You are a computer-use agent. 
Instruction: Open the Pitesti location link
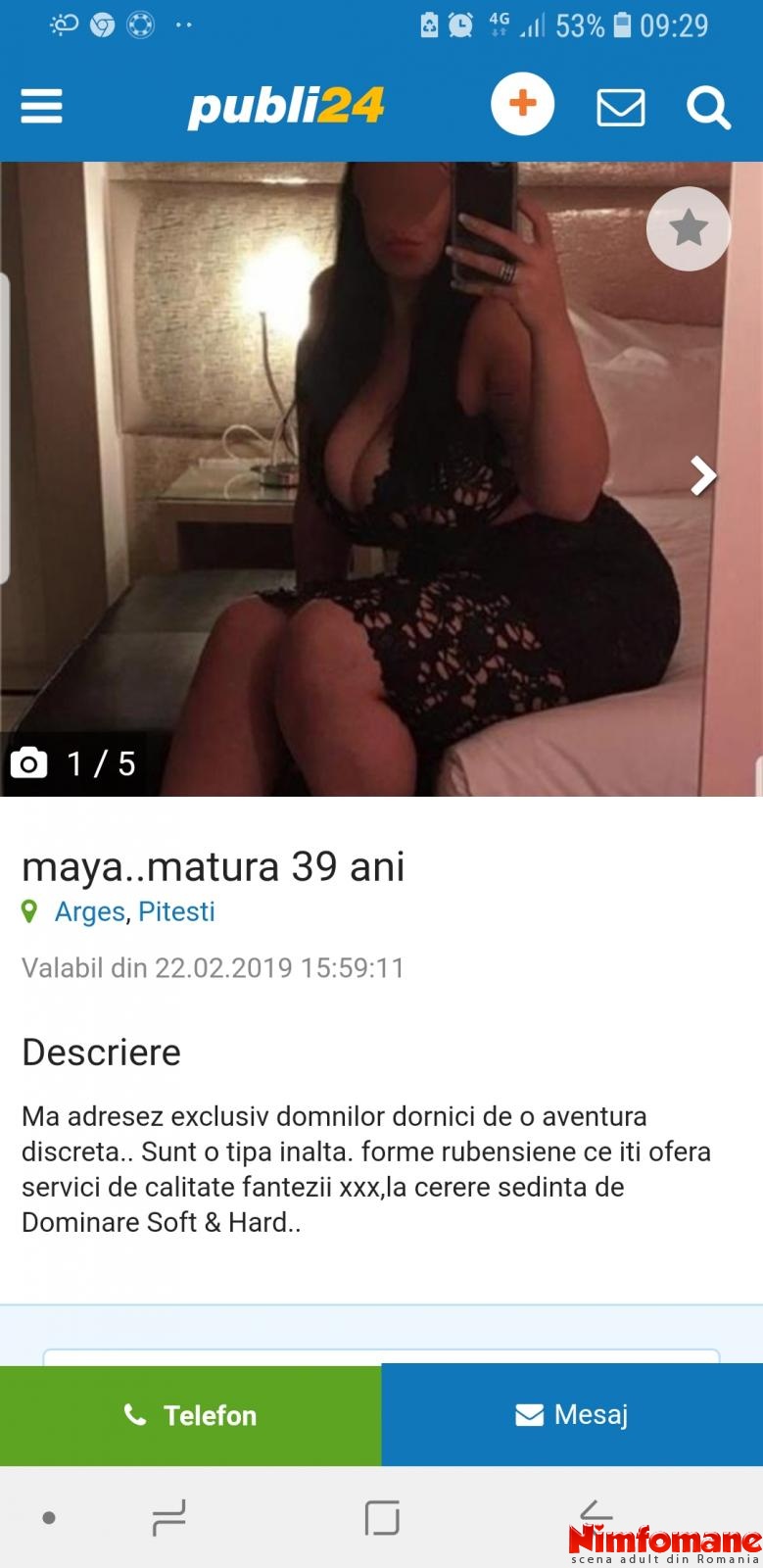(x=176, y=911)
